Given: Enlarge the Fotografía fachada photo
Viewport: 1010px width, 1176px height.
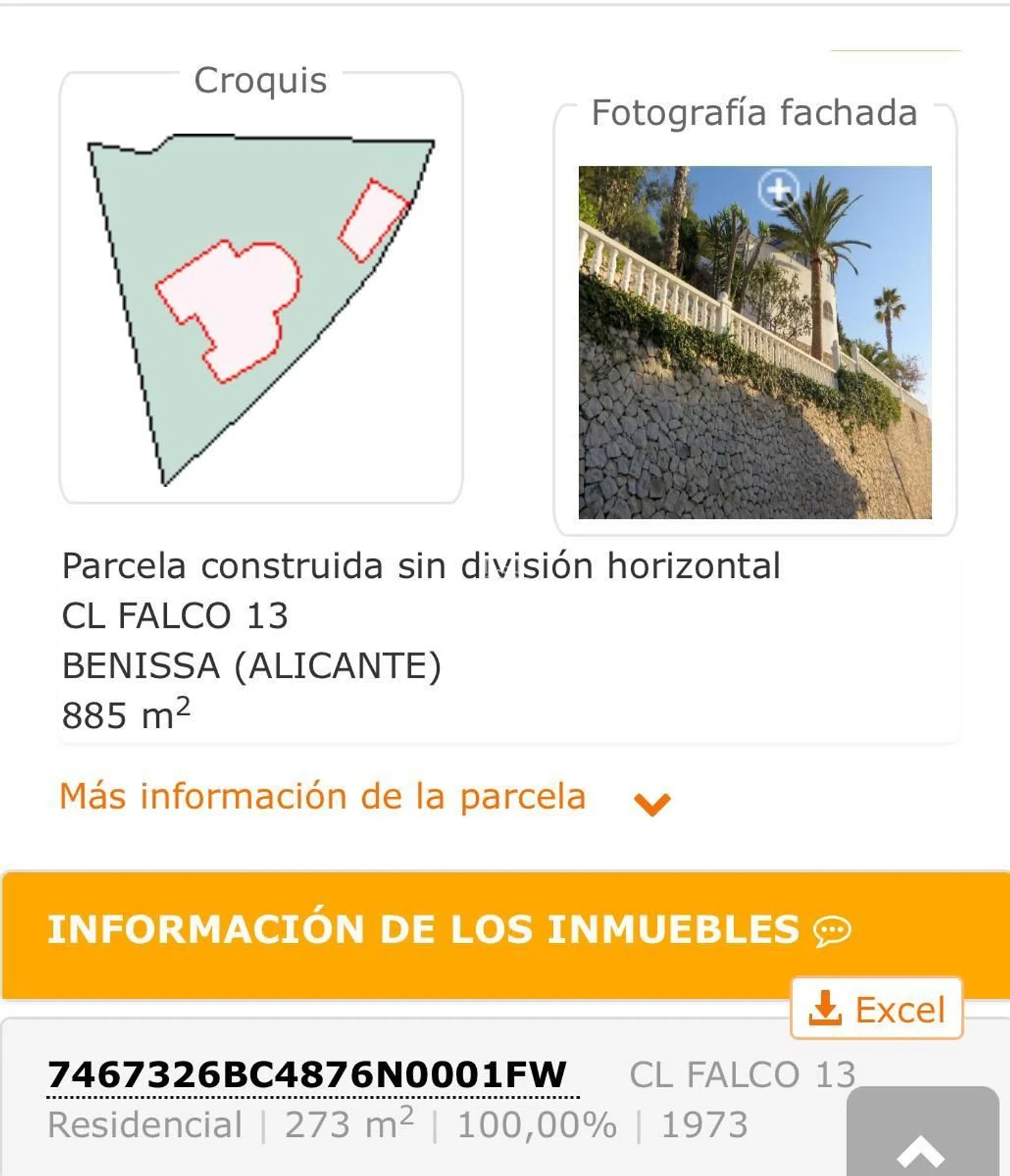Looking at the screenshot, I should [x=778, y=189].
